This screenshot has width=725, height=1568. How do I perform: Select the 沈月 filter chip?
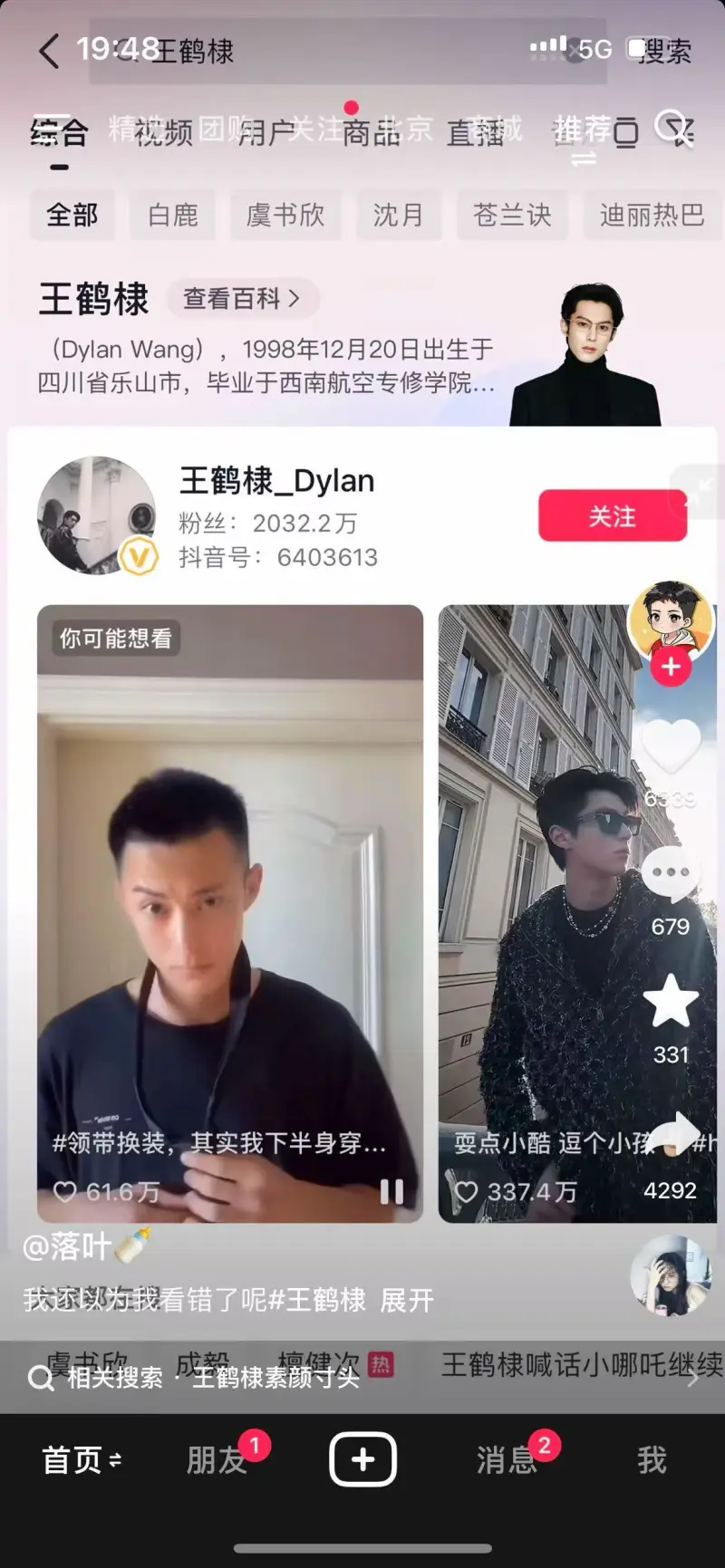click(398, 215)
